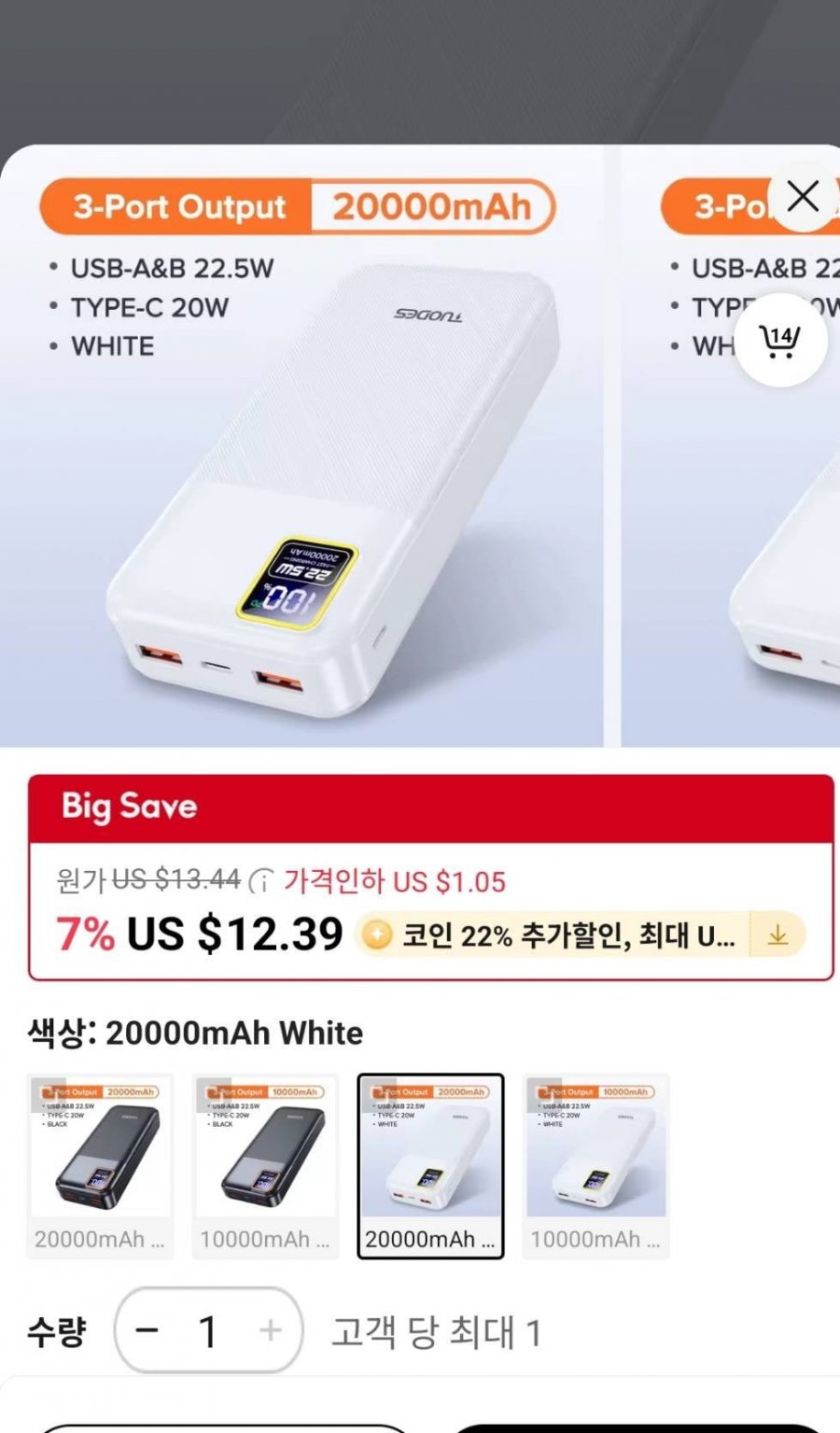Select the 20000mAh Black color option

(100, 1165)
